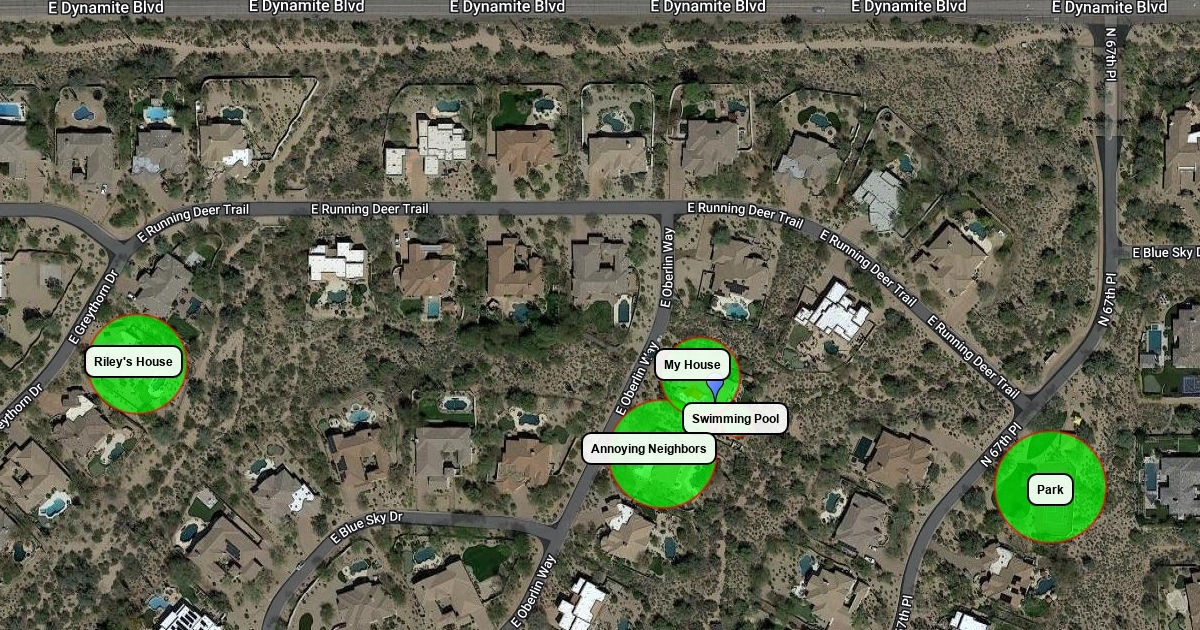
Task: Open the Swimming Pool label
Action: tap(735, 419)
